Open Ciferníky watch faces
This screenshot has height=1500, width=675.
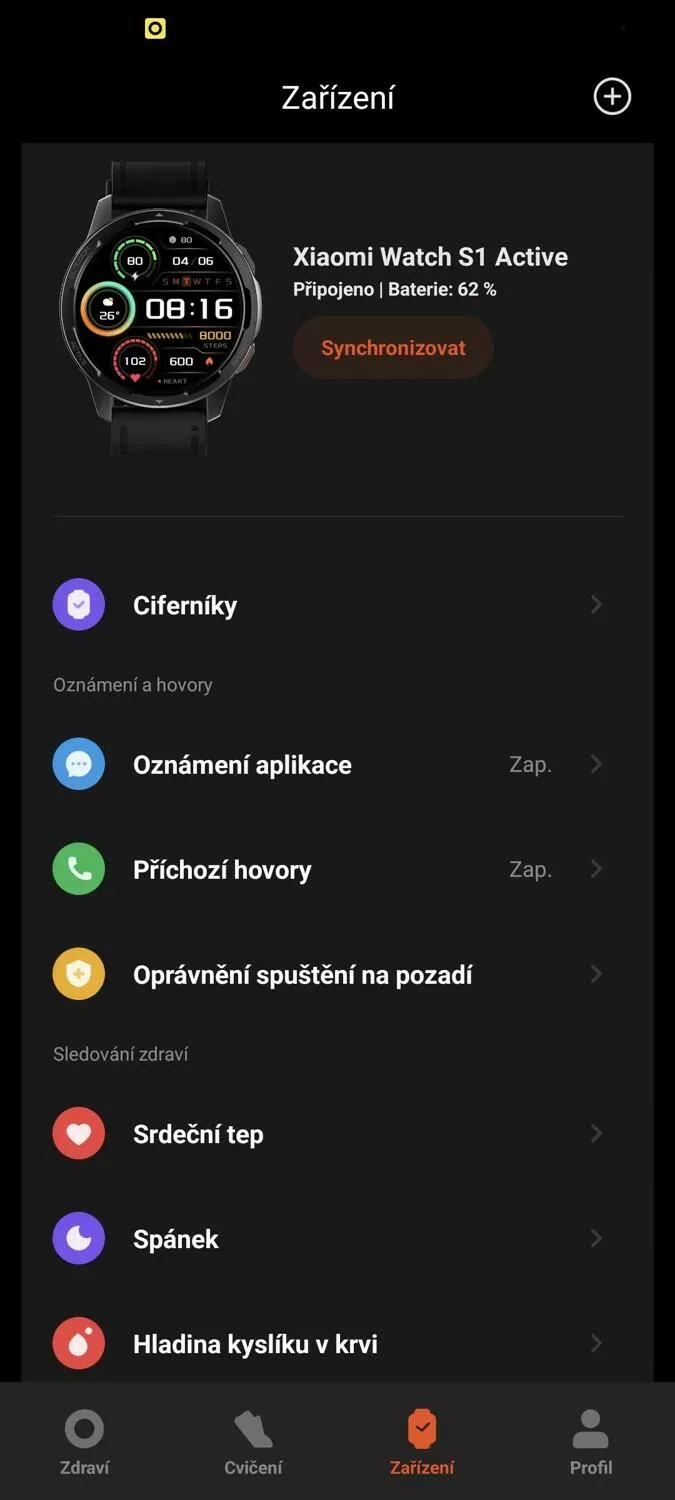(x=337, y=605)
